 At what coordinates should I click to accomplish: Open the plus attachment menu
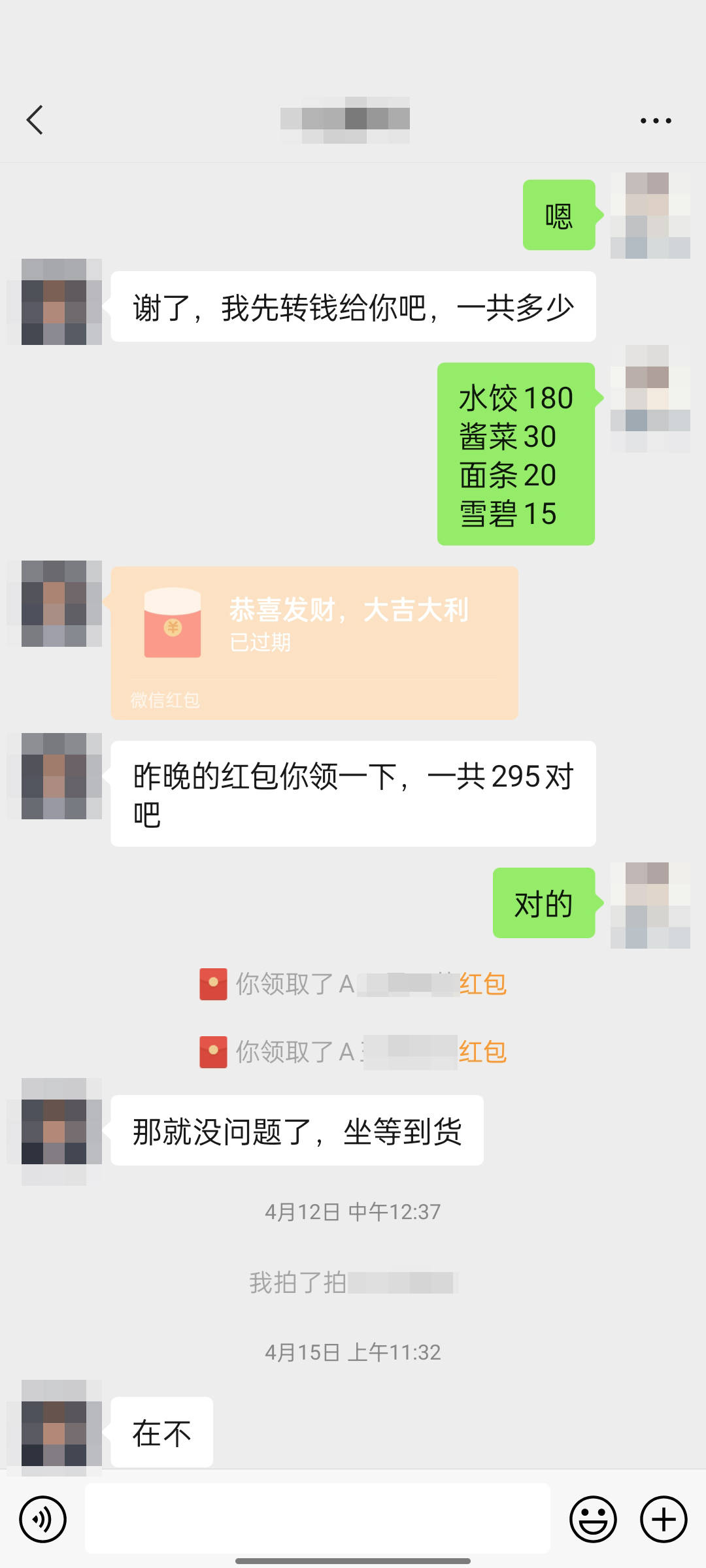coord(663,1519)
